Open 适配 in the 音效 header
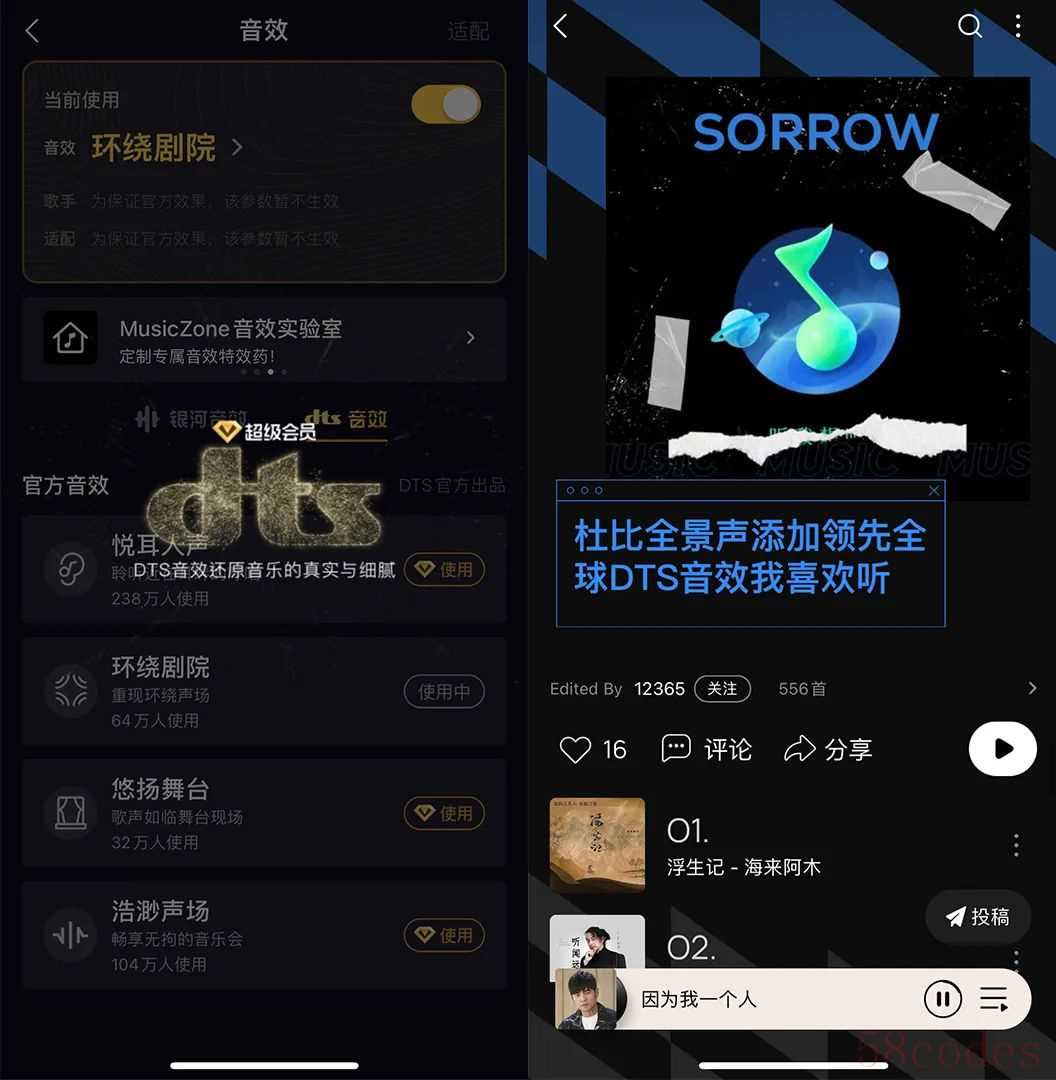 click(468, 31)
